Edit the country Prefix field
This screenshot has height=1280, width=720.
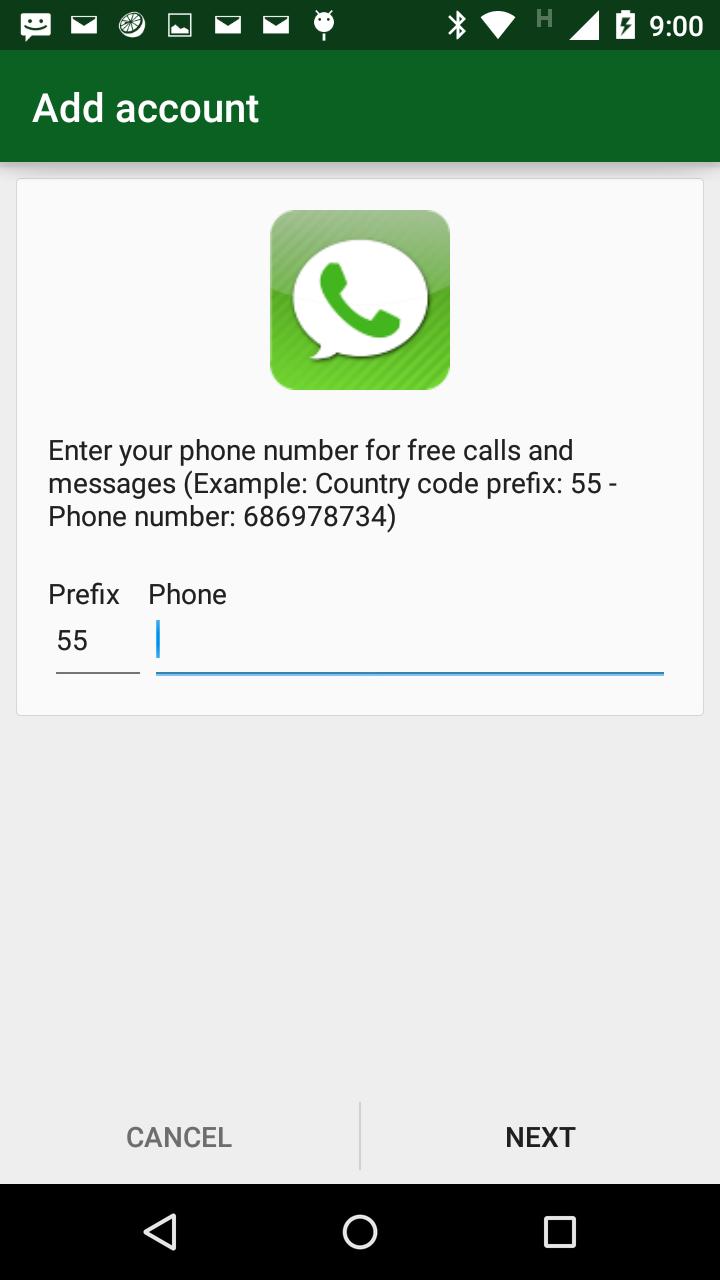[97, 641]
